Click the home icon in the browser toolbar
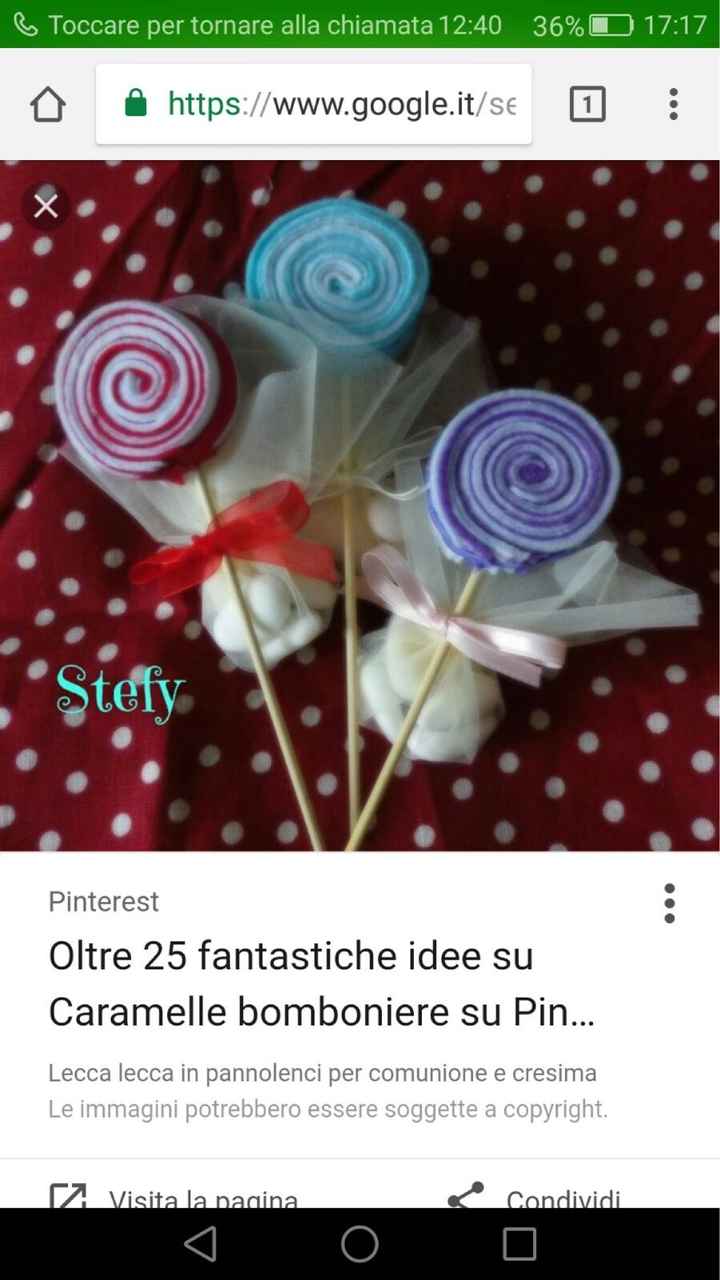This screenshot has height=1280, width=720. coord(47,103)
